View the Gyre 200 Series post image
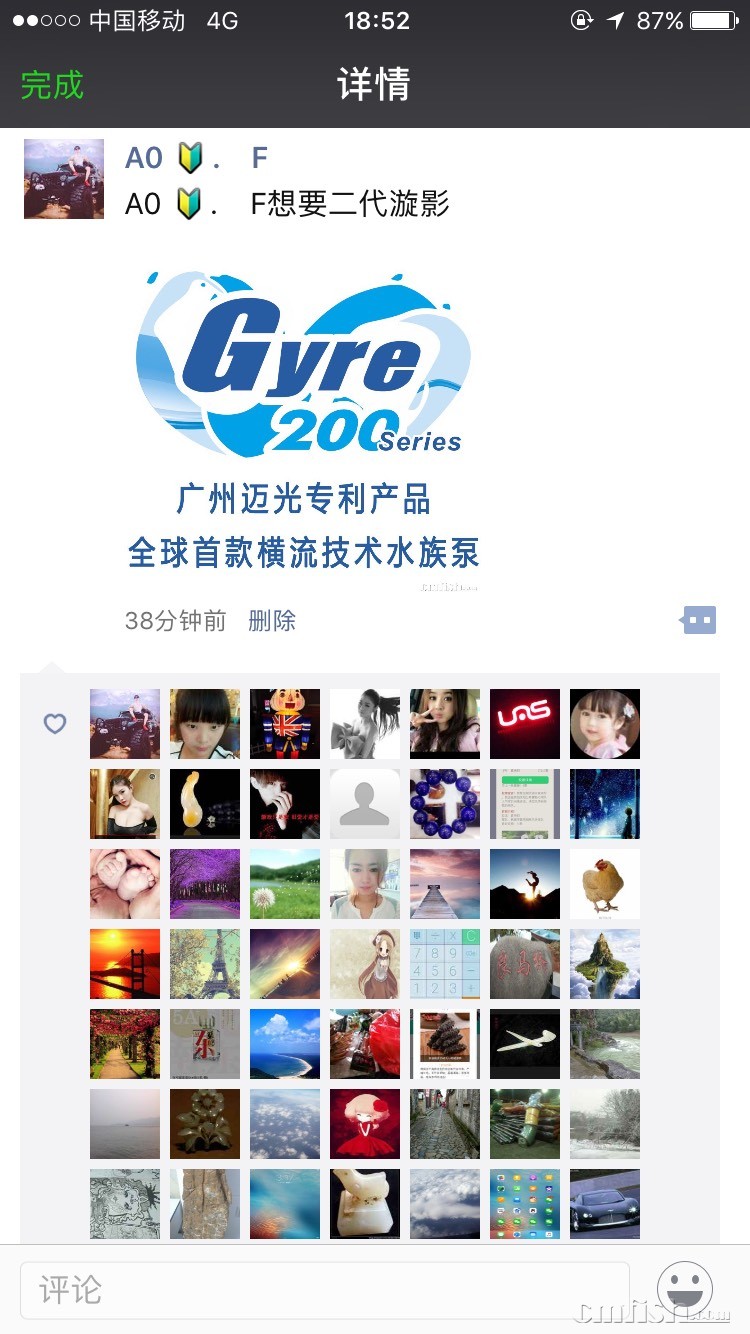Image resolution: width=750 pixels, height=1334 pixels. pyautogui.click(x=303, y=419)
